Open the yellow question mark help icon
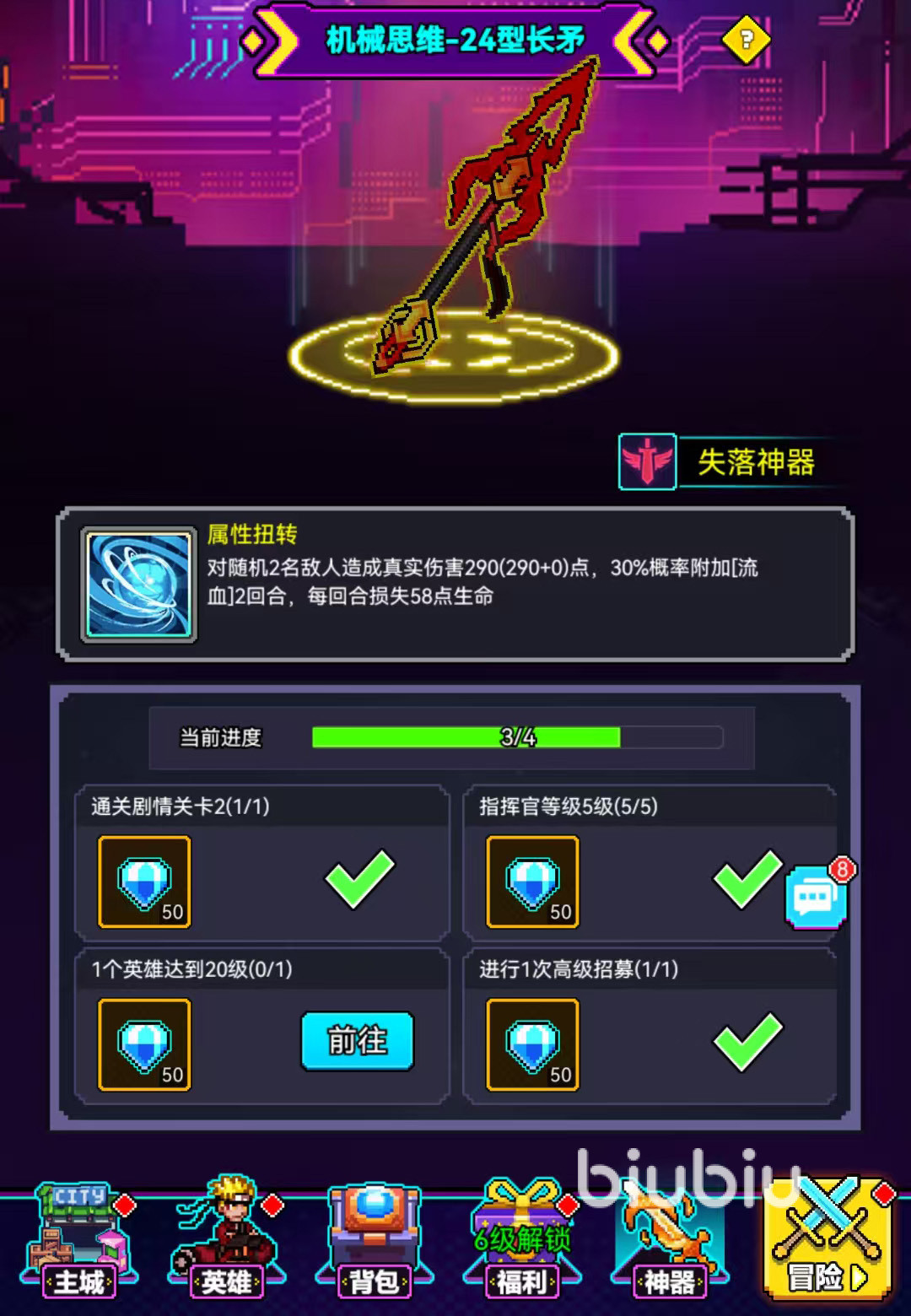Image resolution: width=911 pixels, height=1316 pixels. (x=746, y=40)
